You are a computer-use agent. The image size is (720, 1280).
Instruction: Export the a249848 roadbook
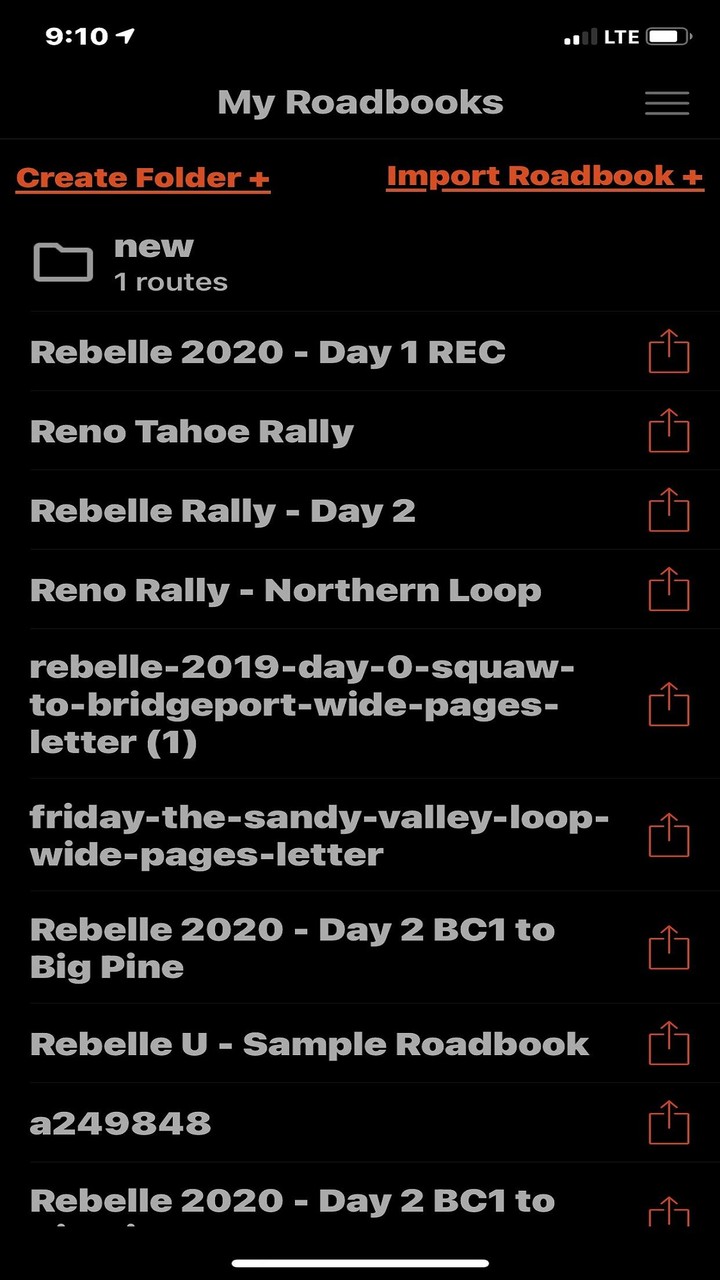click(668, 1122)
